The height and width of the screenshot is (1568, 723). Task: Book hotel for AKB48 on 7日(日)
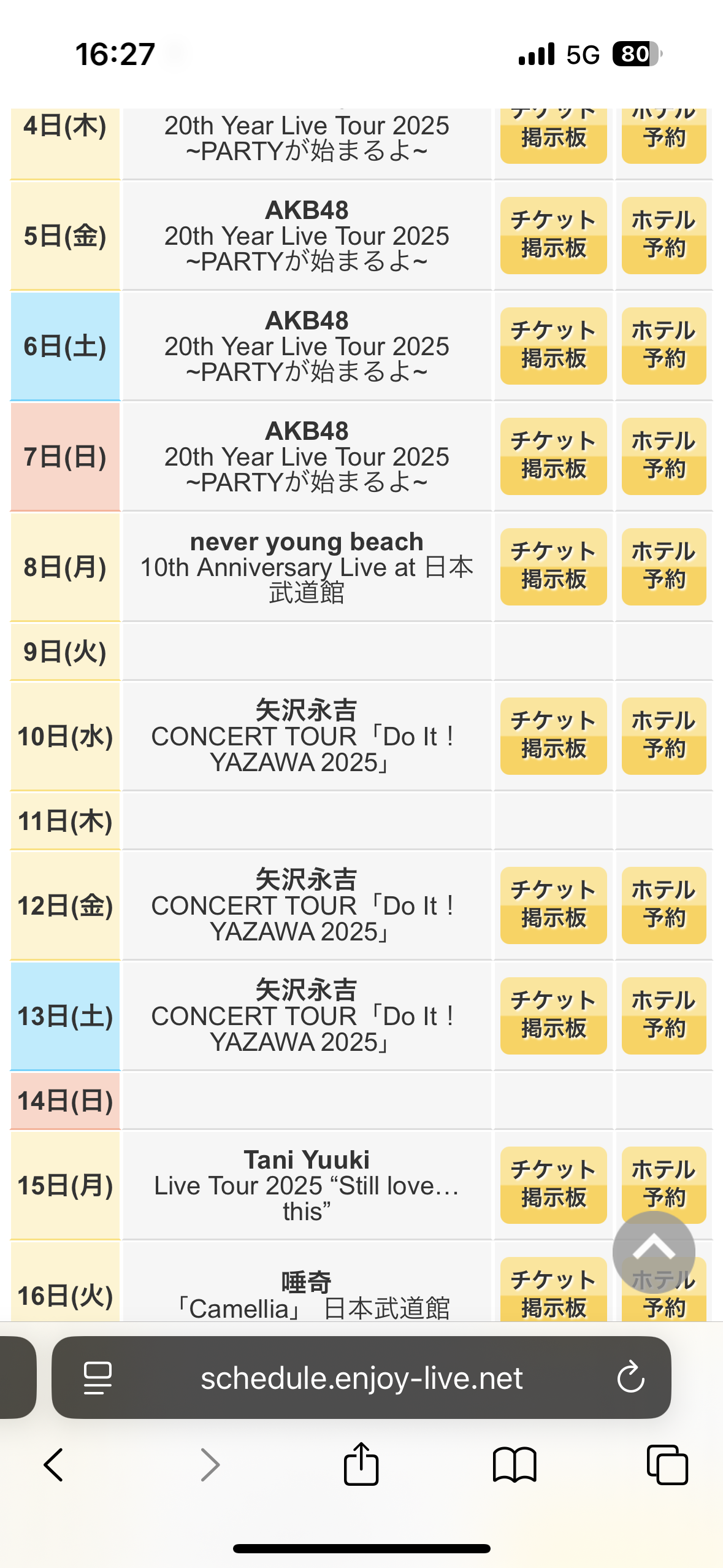[x=664, y=456]
